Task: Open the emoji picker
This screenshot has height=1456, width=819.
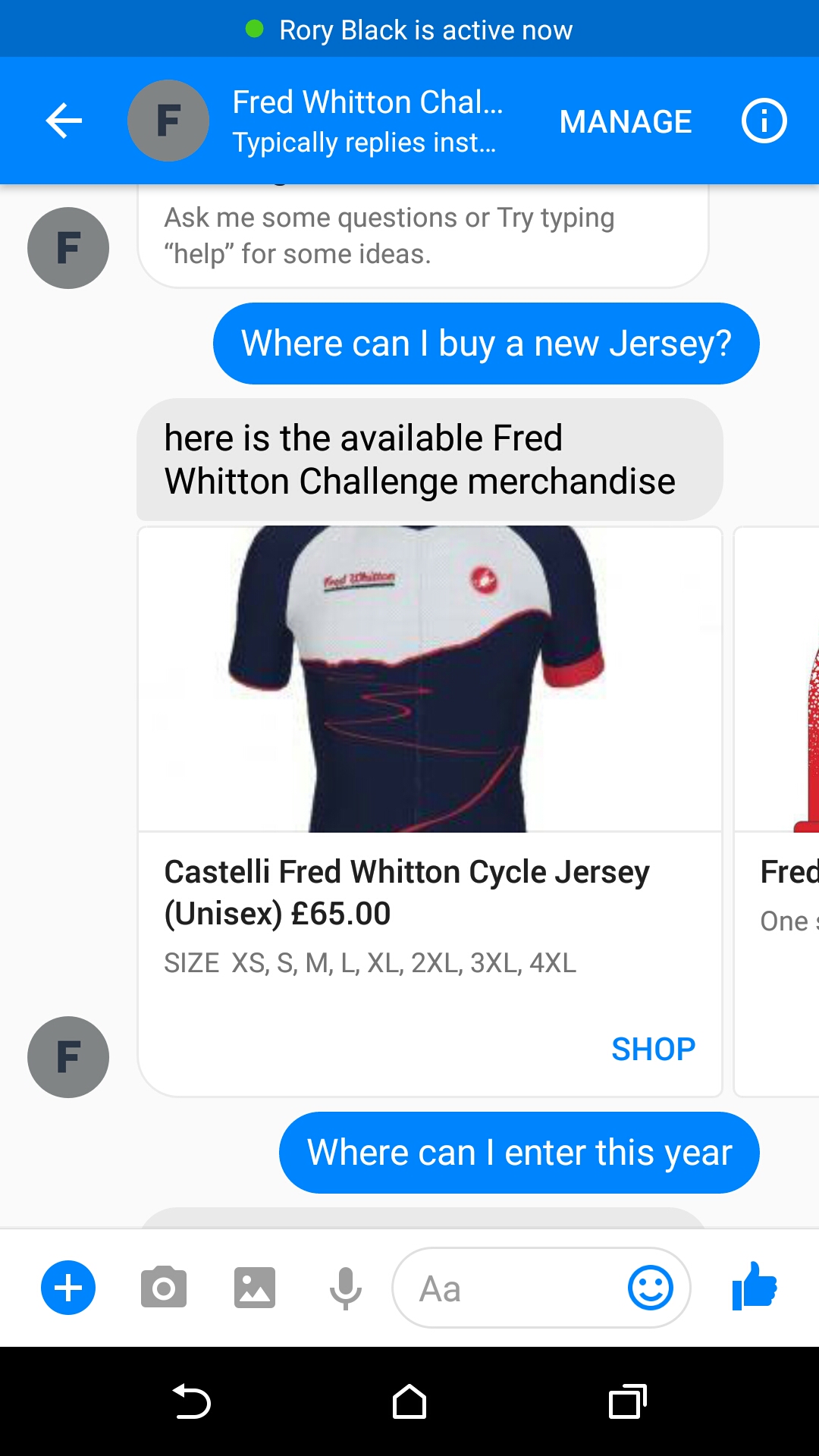Action: (x=651, y=1288)
